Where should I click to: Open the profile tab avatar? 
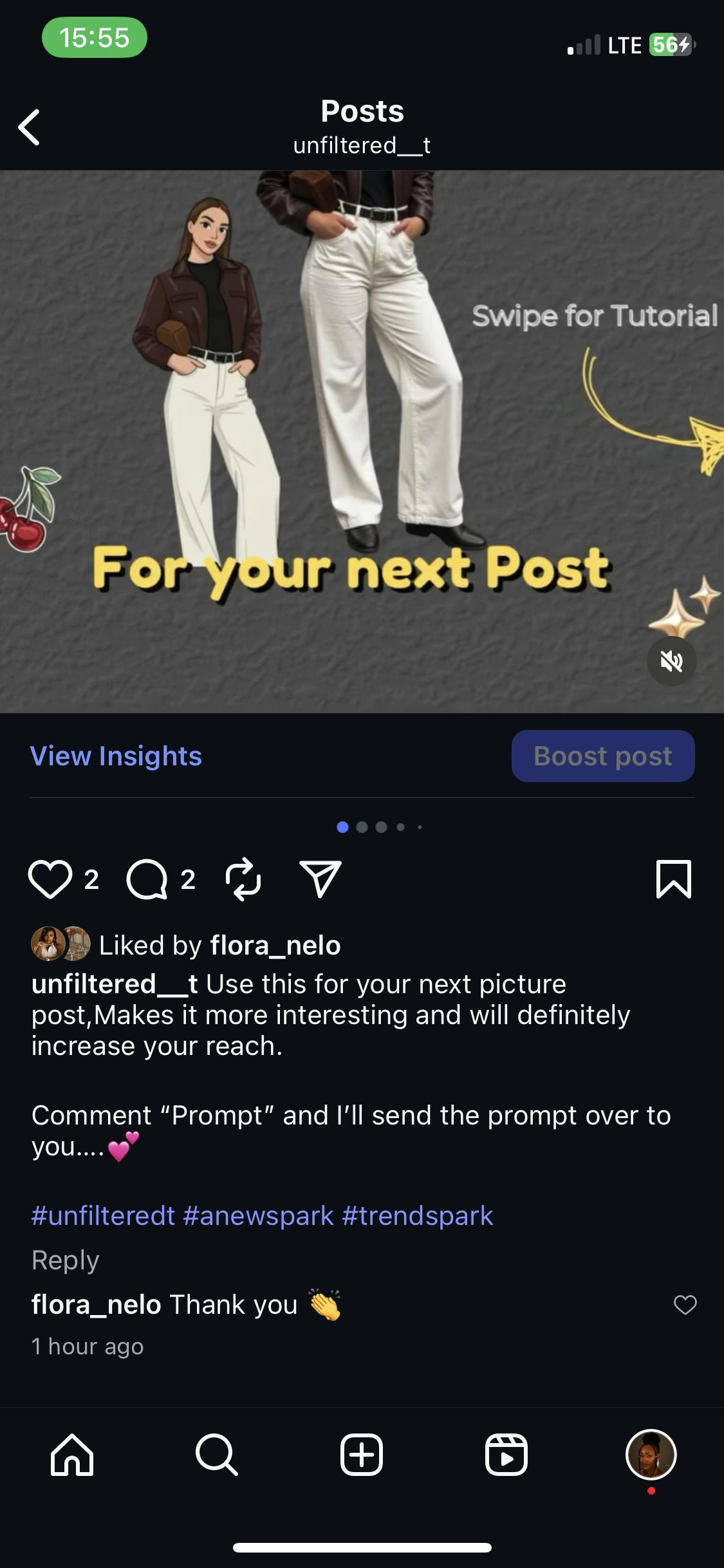click(x=651, y=1455)
